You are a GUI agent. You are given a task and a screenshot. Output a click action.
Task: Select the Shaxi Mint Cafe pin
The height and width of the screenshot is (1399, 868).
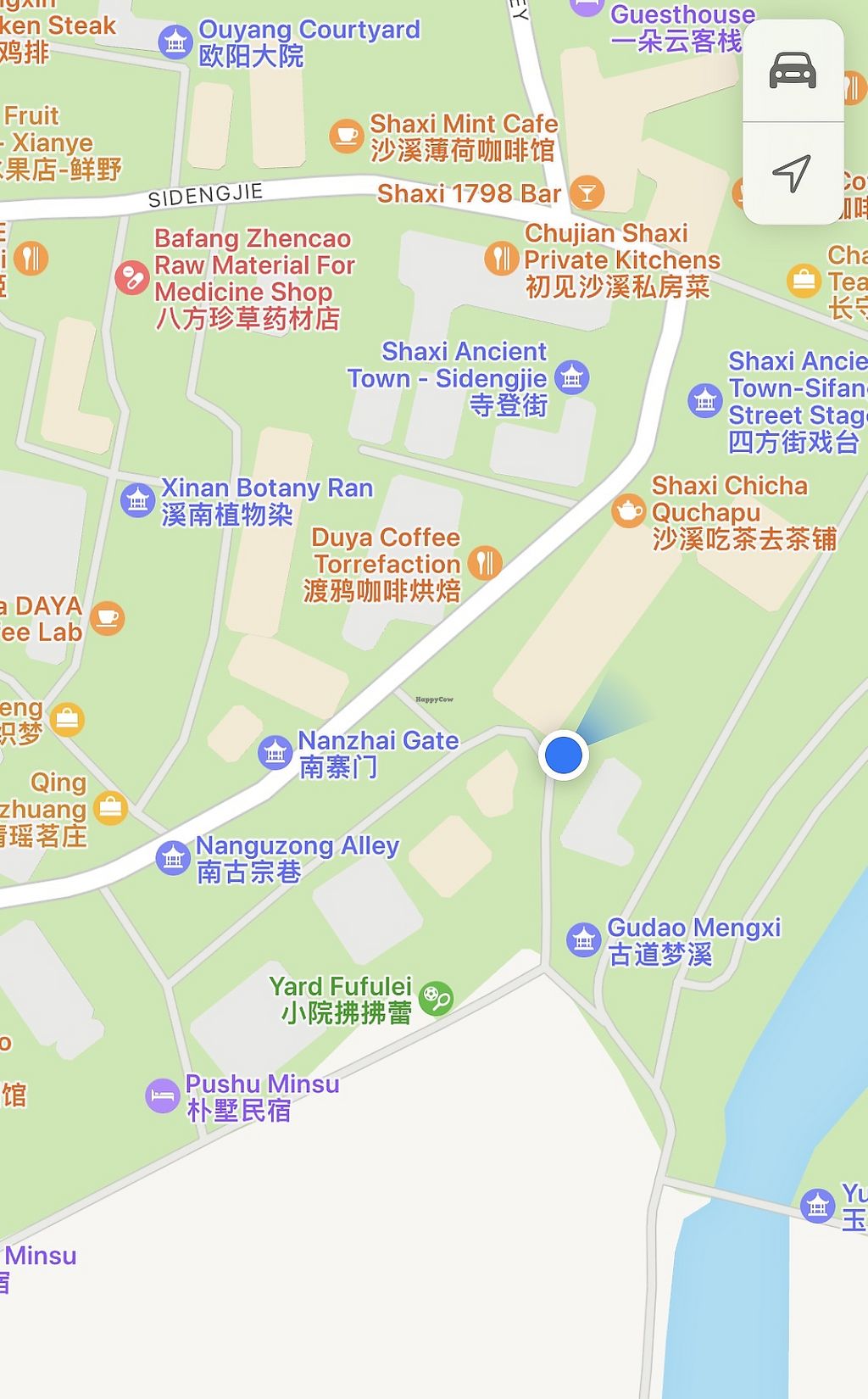[x=346, y=135]
